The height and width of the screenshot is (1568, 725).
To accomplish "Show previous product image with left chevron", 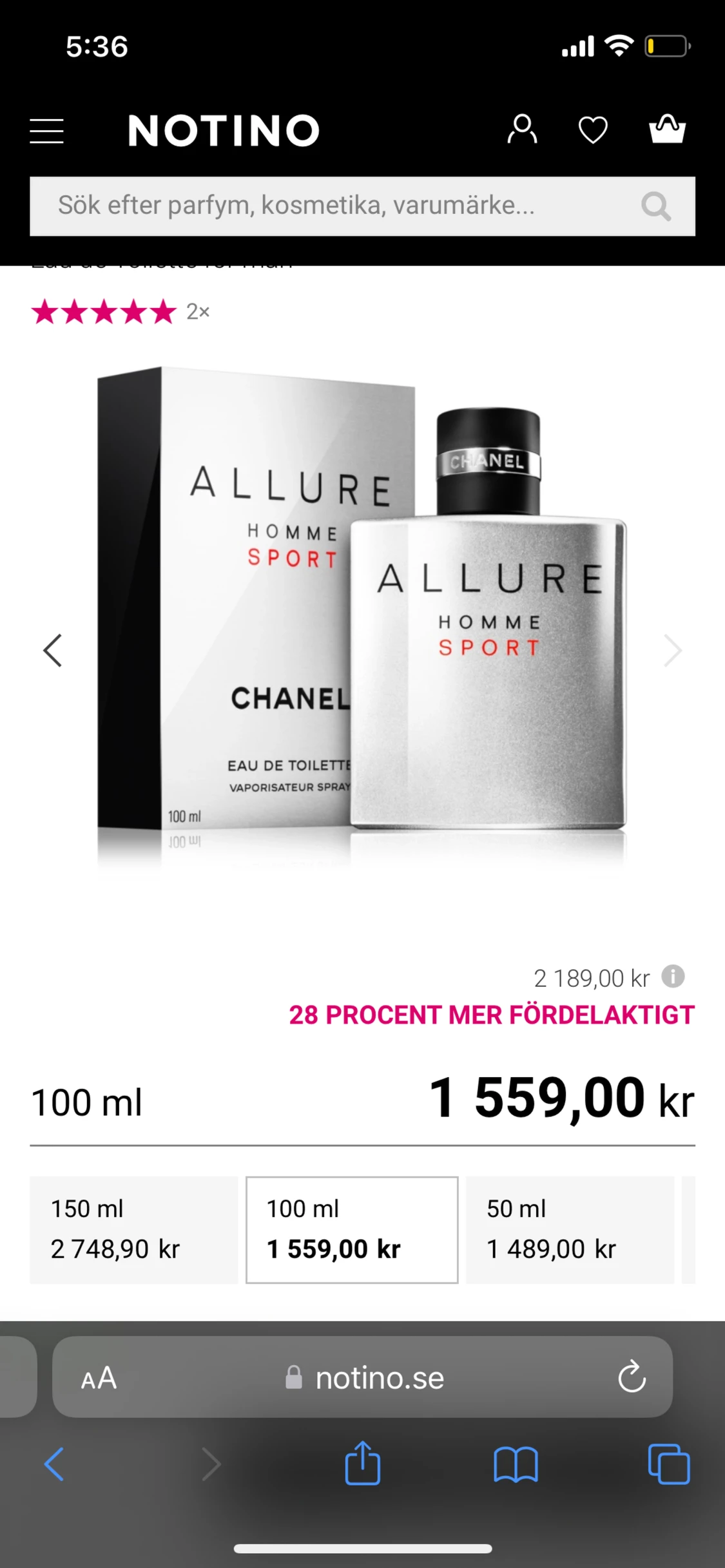I will (x=53, y=651).
